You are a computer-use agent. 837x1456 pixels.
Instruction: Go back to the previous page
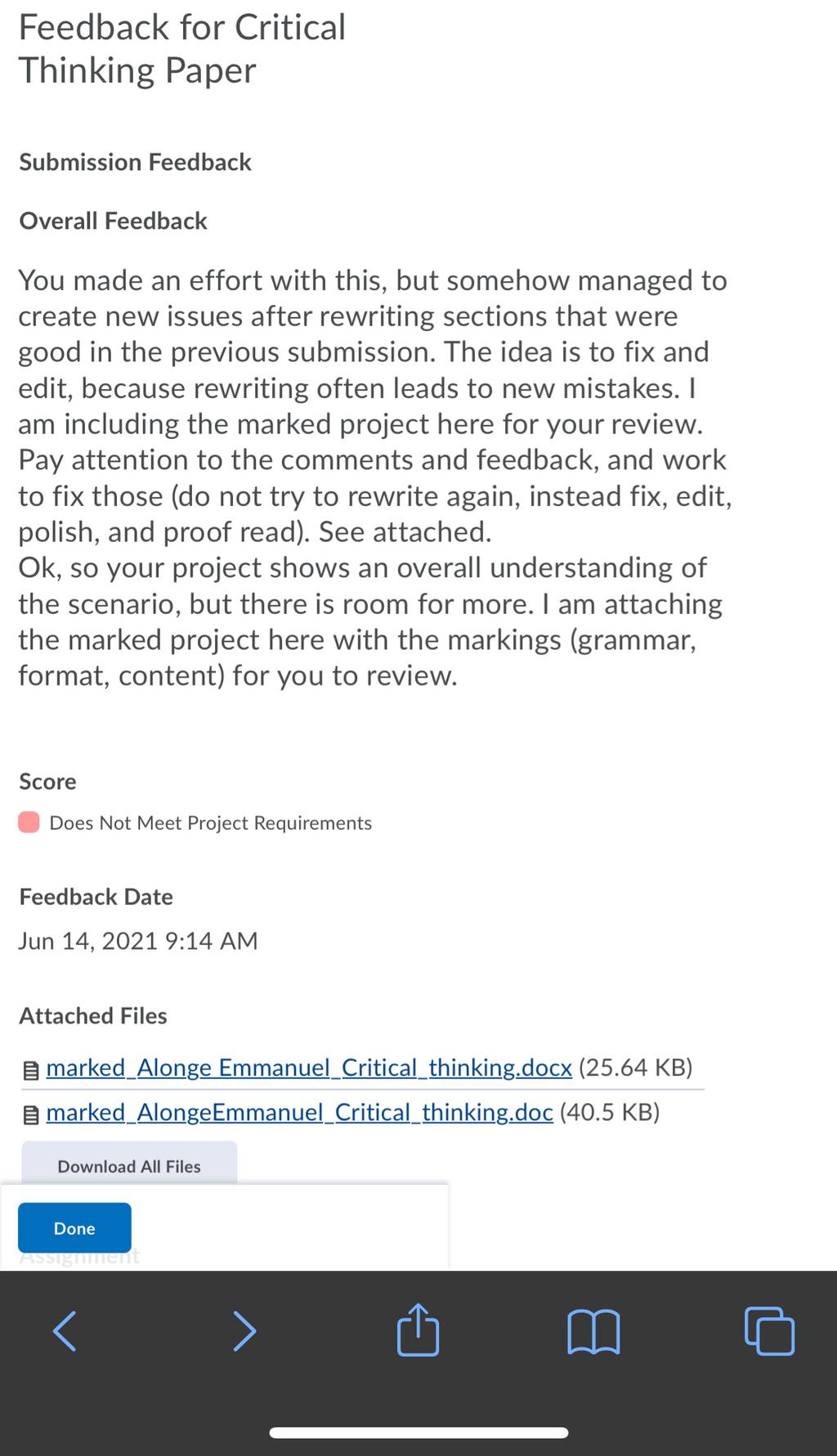pyautogui.click(x=65, y=1331)
